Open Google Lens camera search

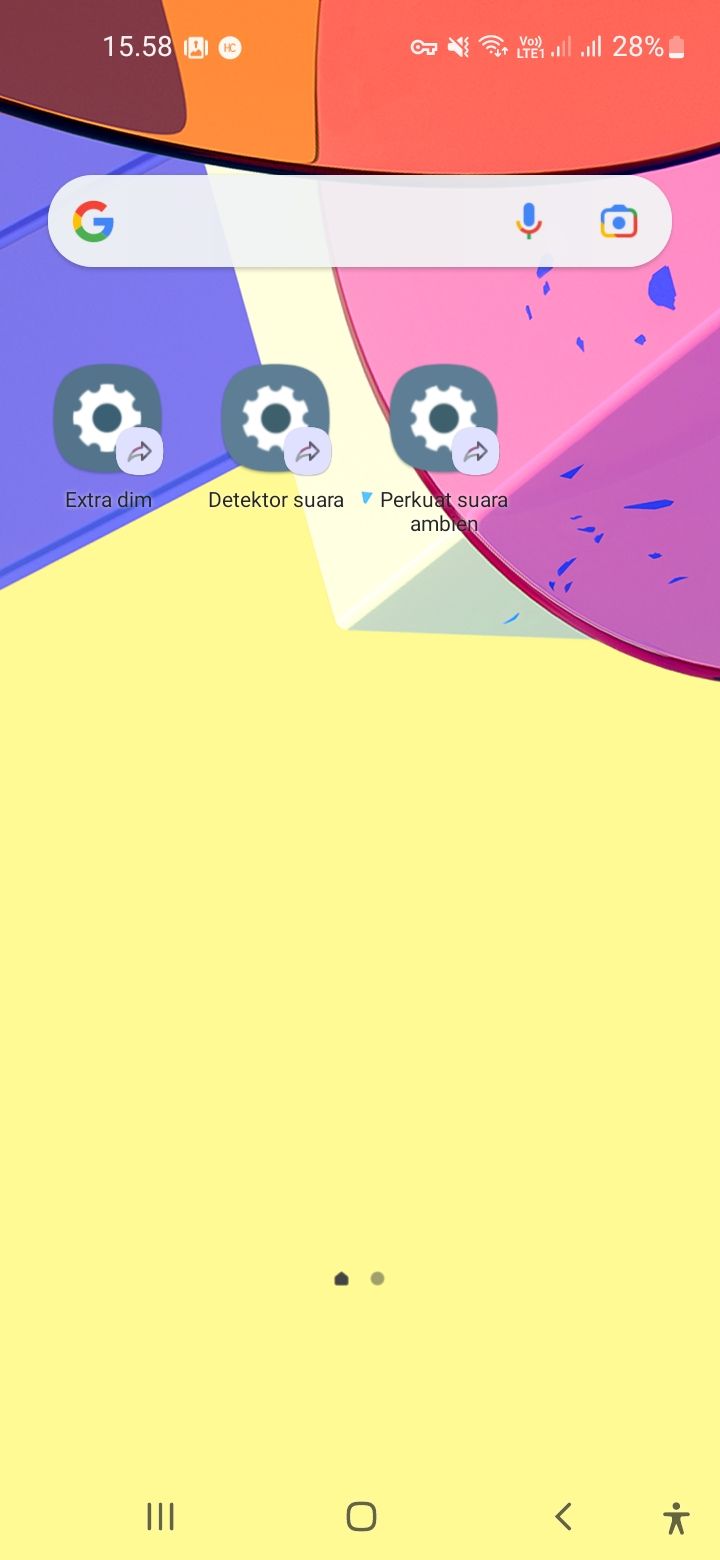[x=619, y=221]
